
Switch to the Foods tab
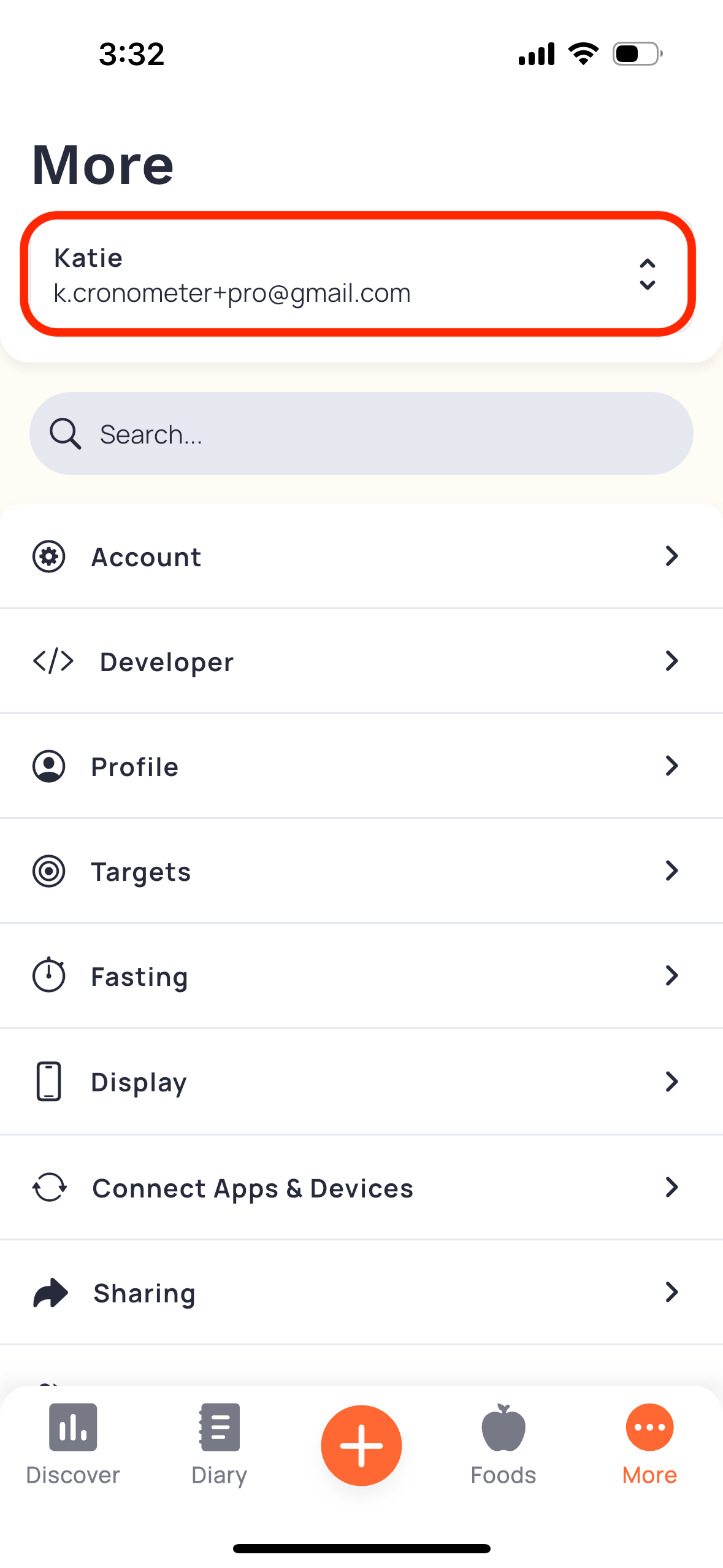coord(503,1445)
